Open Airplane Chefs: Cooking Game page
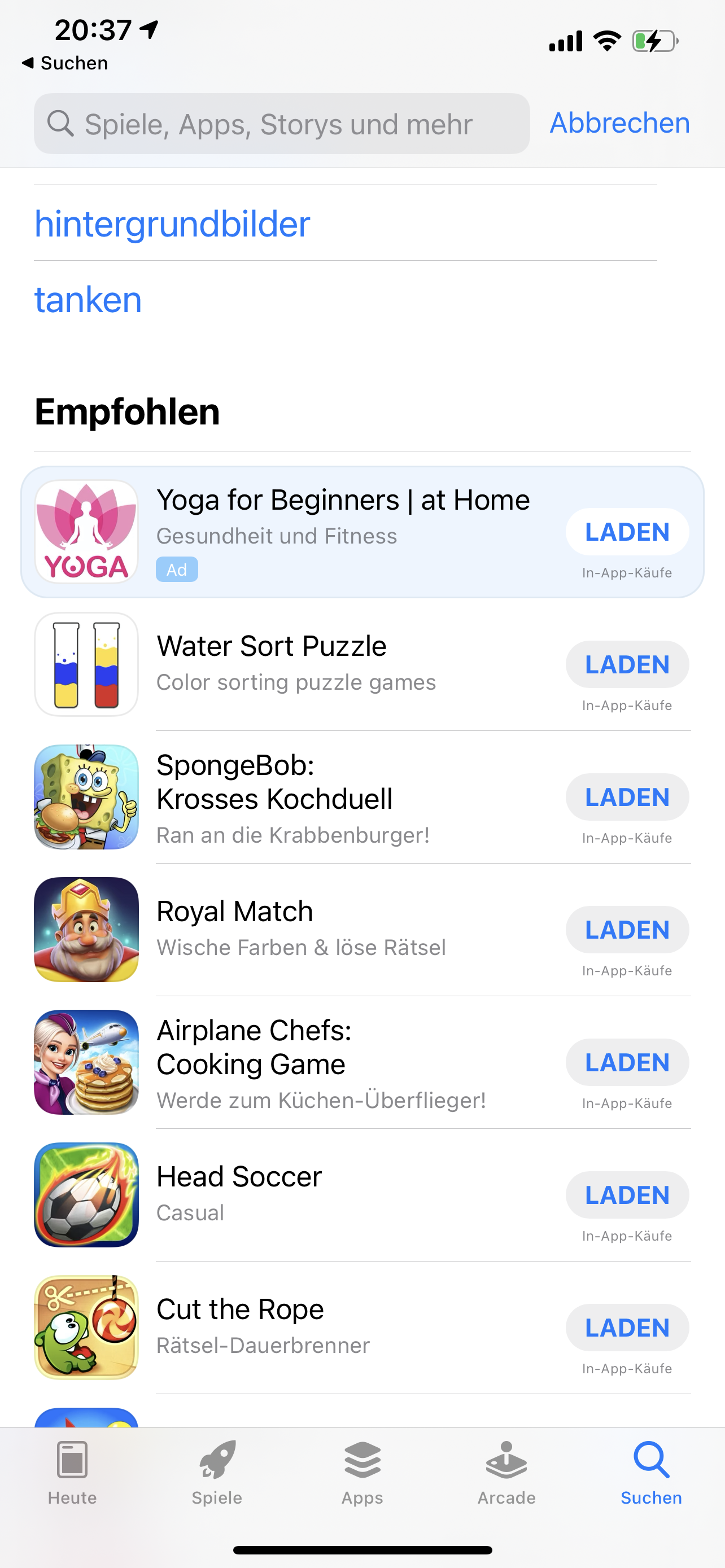The height and width of the screenshot is (1568, 725). click(x=254, y=1048)
